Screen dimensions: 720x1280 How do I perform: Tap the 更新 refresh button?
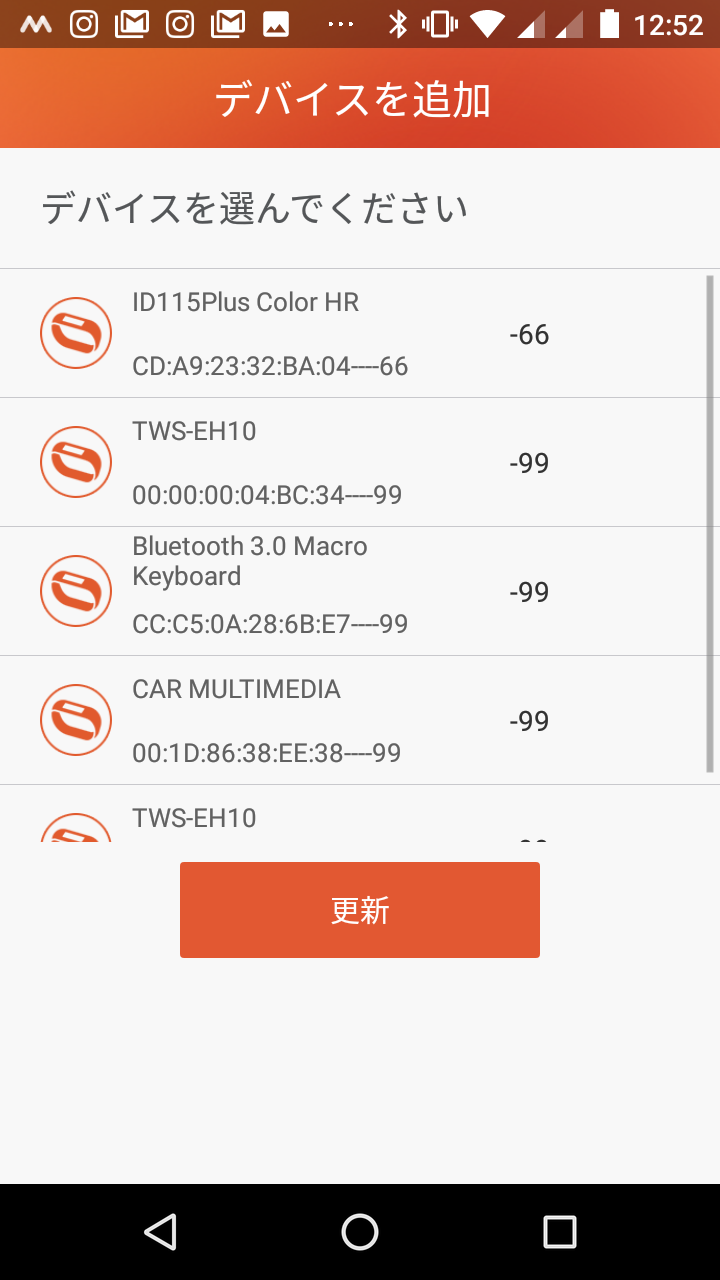point(360,910)
